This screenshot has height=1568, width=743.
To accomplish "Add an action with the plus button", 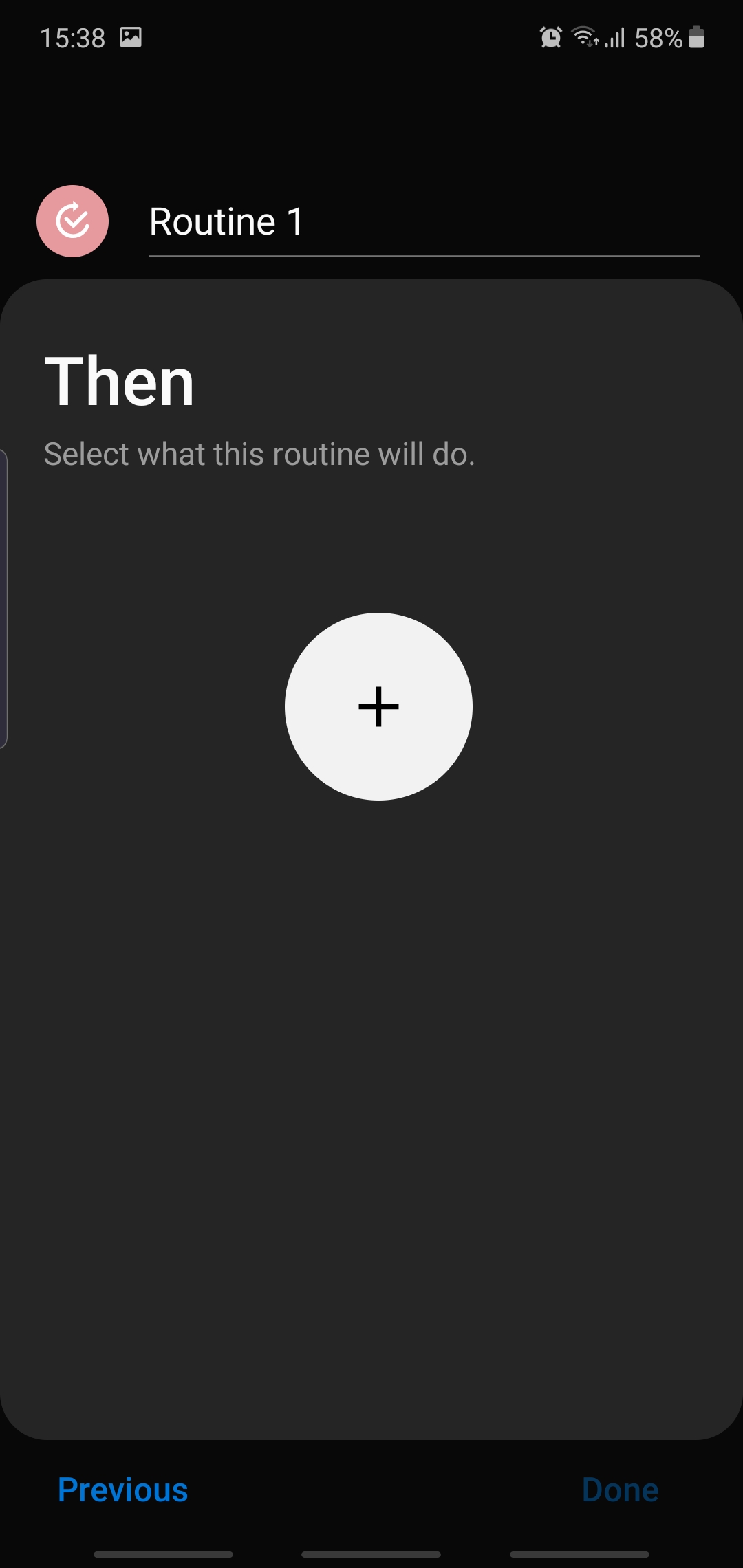I will [378, 706].
